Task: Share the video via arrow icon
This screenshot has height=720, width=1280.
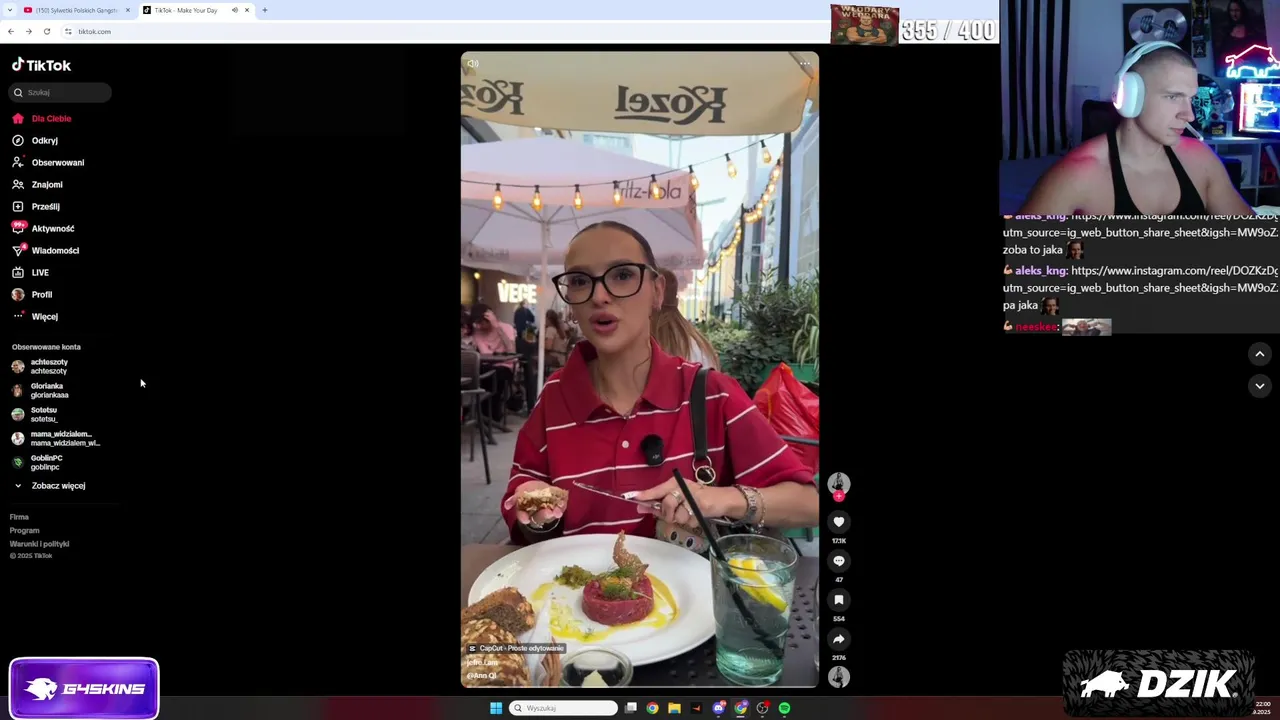Action: point(839,639)
